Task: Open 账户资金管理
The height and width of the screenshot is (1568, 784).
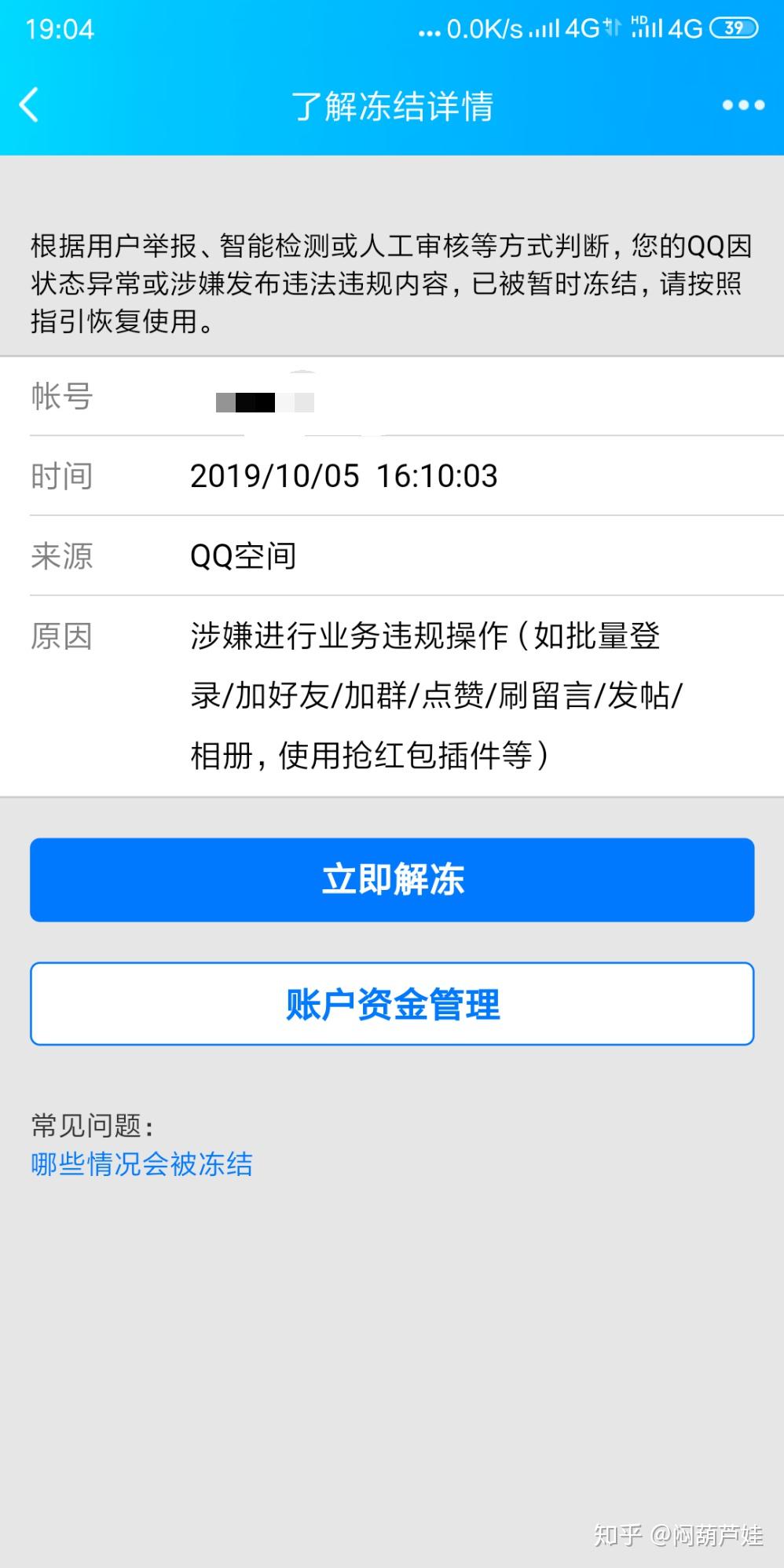Action: point(392,1003)
